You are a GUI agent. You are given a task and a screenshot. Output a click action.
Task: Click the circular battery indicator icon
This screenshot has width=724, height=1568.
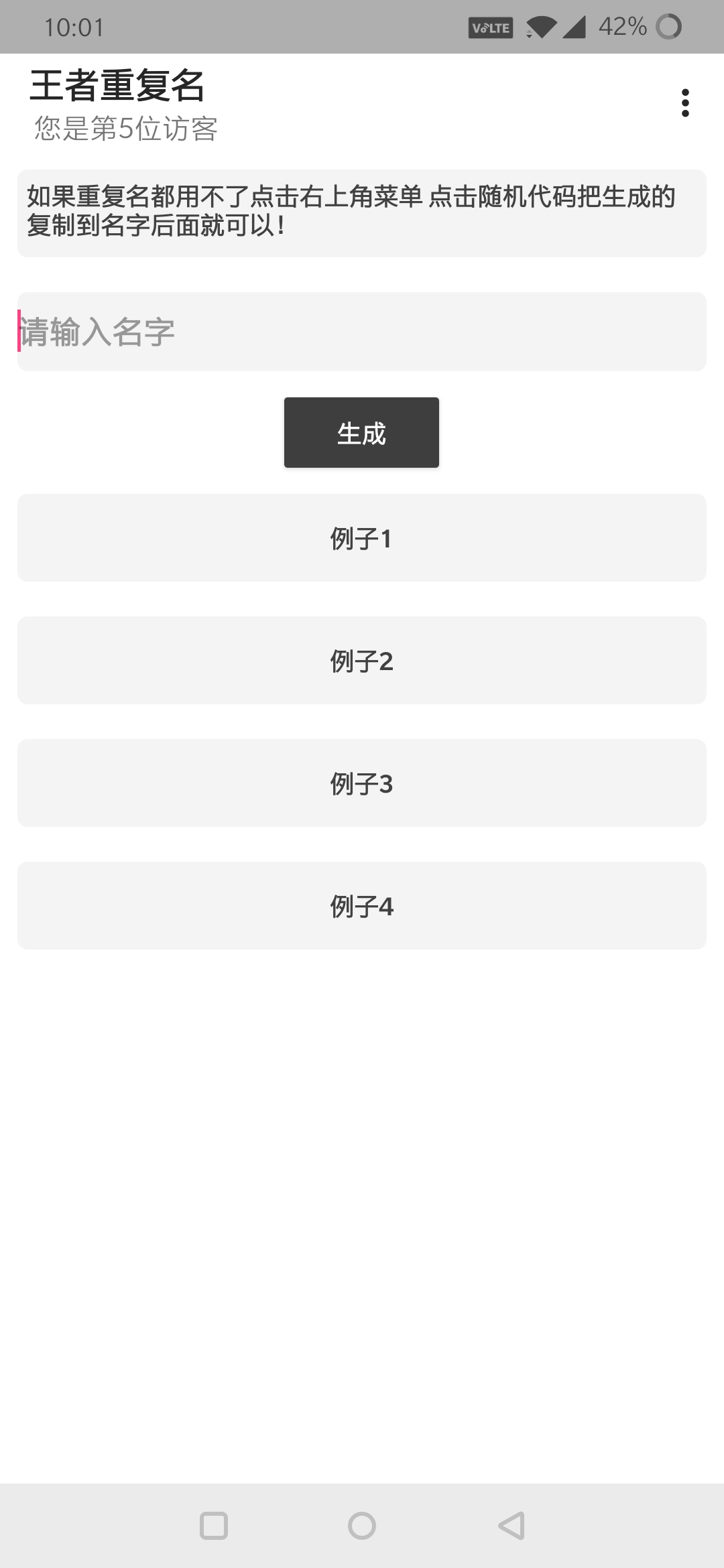(670, 27)
